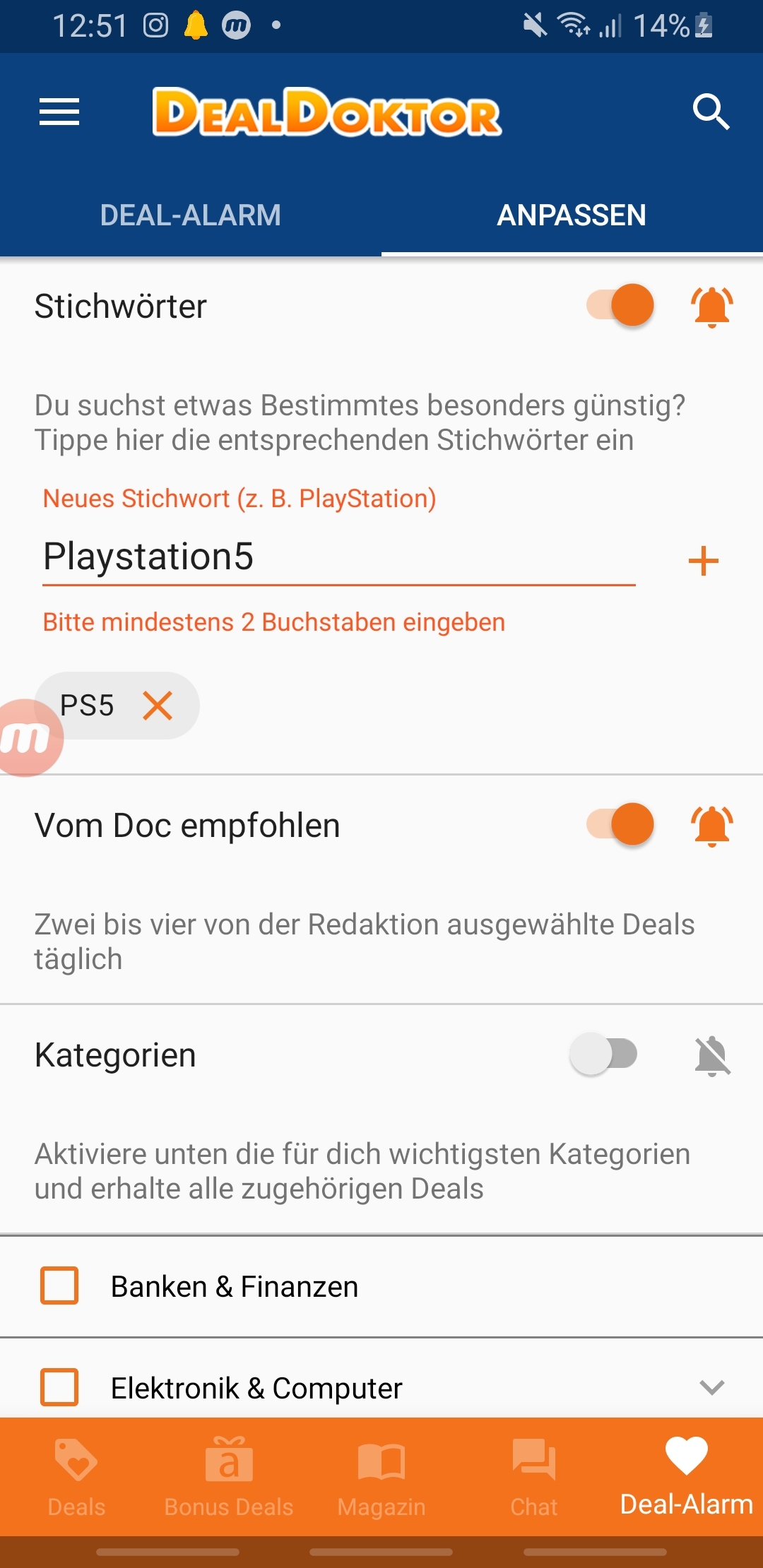
Task: Open the Bonus Deals tab
Action: tap(229, 1478)
